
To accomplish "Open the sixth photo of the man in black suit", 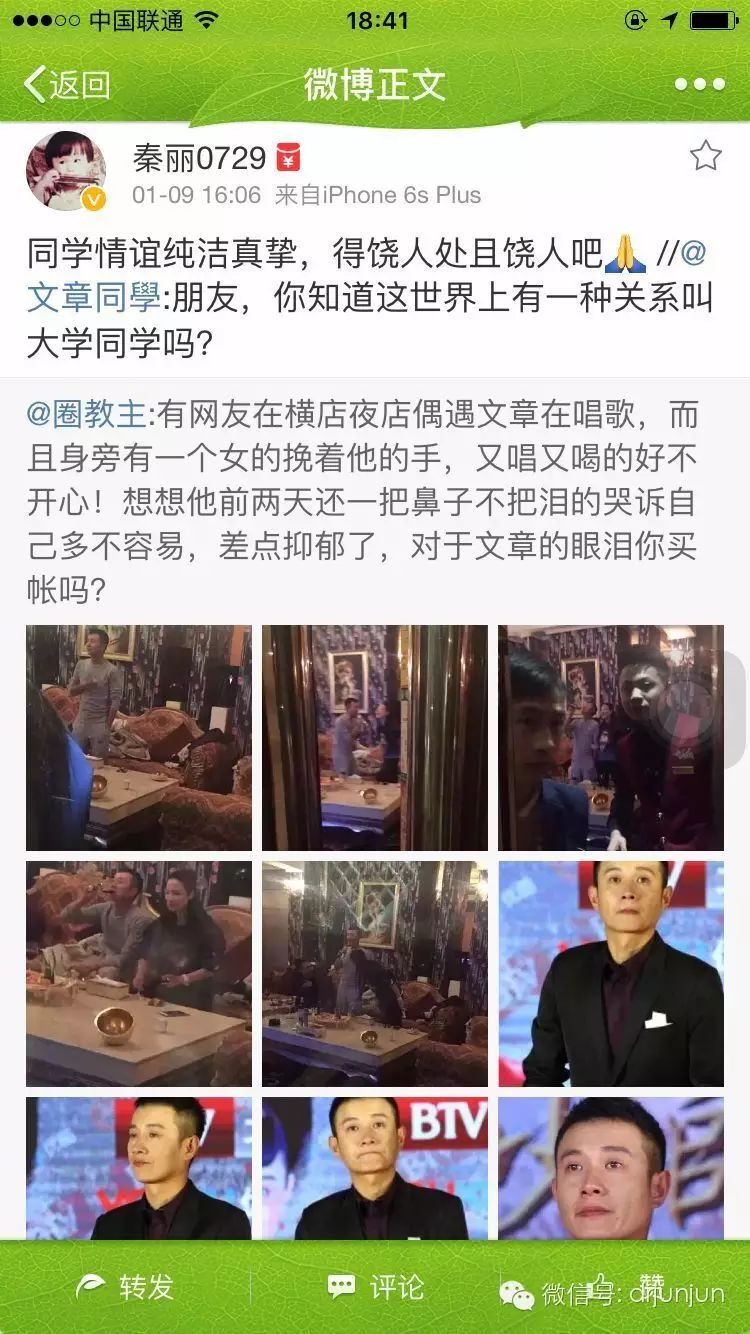I will pyautogui.click(x=611, y=974).
